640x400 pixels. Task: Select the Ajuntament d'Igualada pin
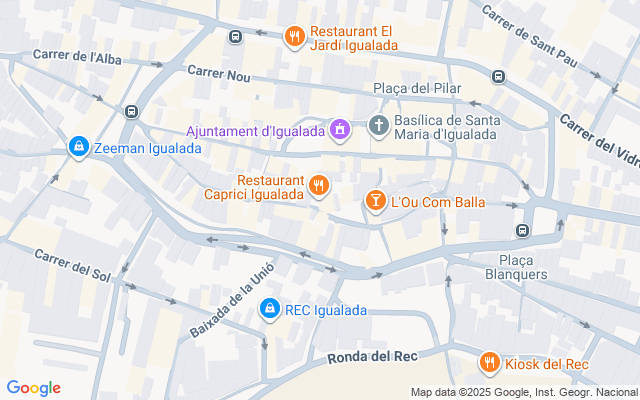point(340,129)
